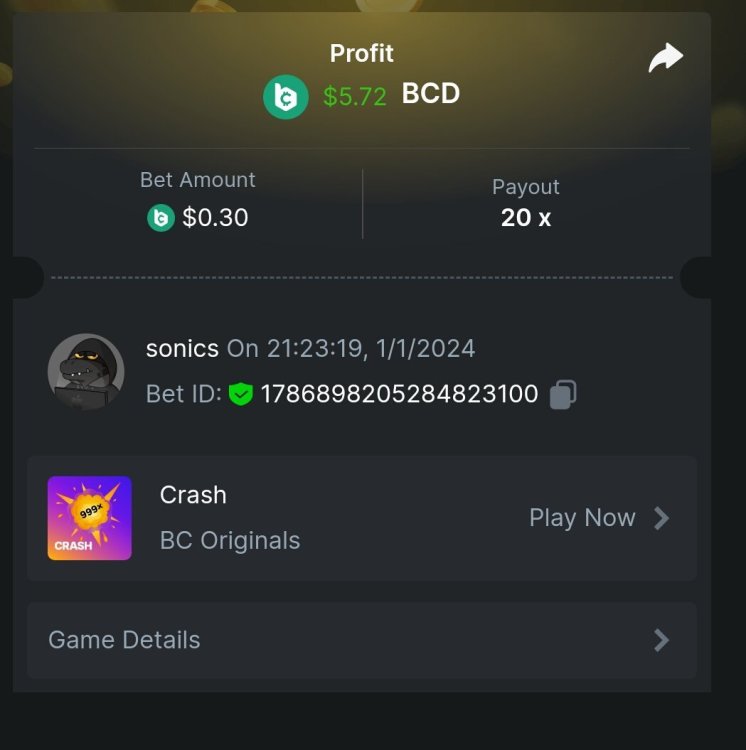Image resolution: width=746 pixels, height=750 pixels.
Task: Open the Crash game via Play Now
Action: [x=598, y=518]
